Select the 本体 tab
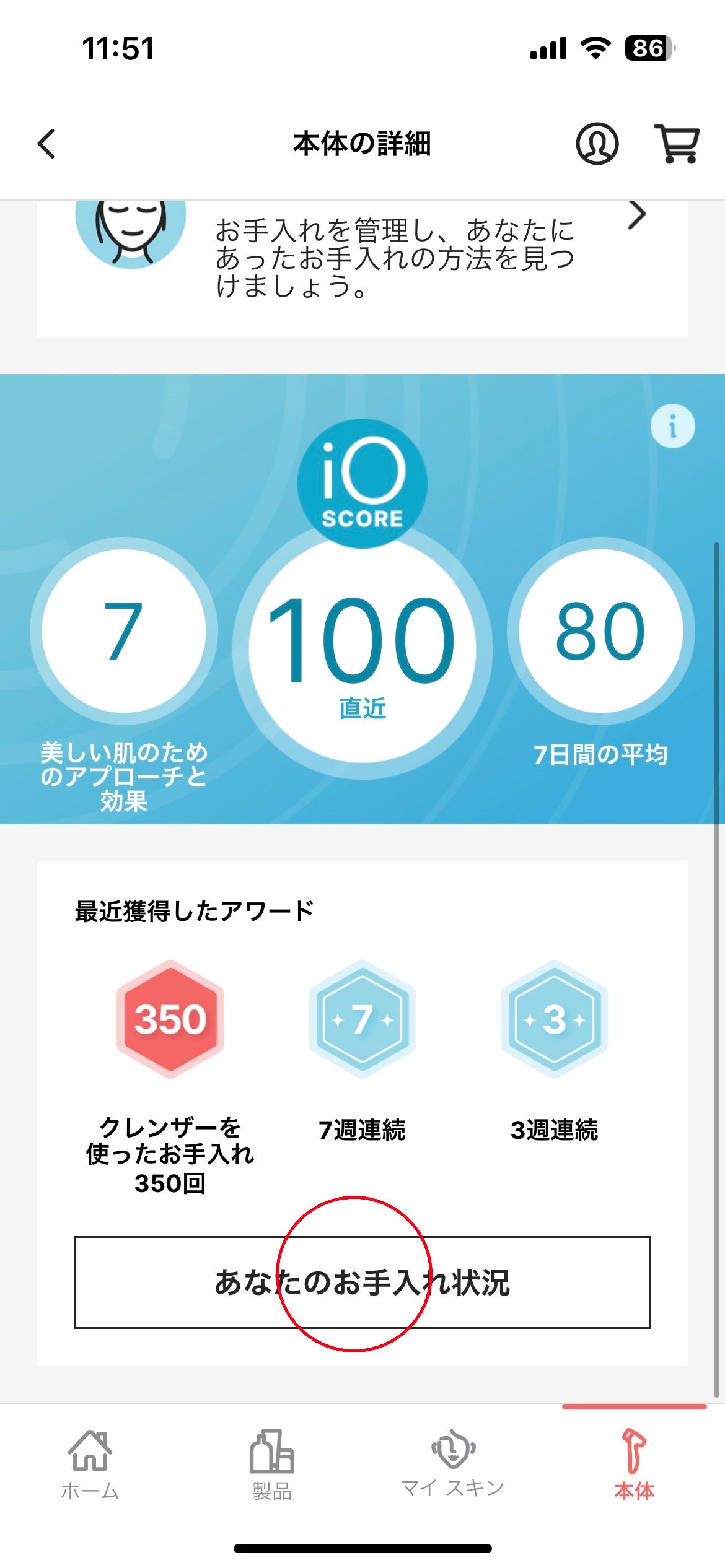This screenshot has height=1568, width=725. pos(634,1464)
